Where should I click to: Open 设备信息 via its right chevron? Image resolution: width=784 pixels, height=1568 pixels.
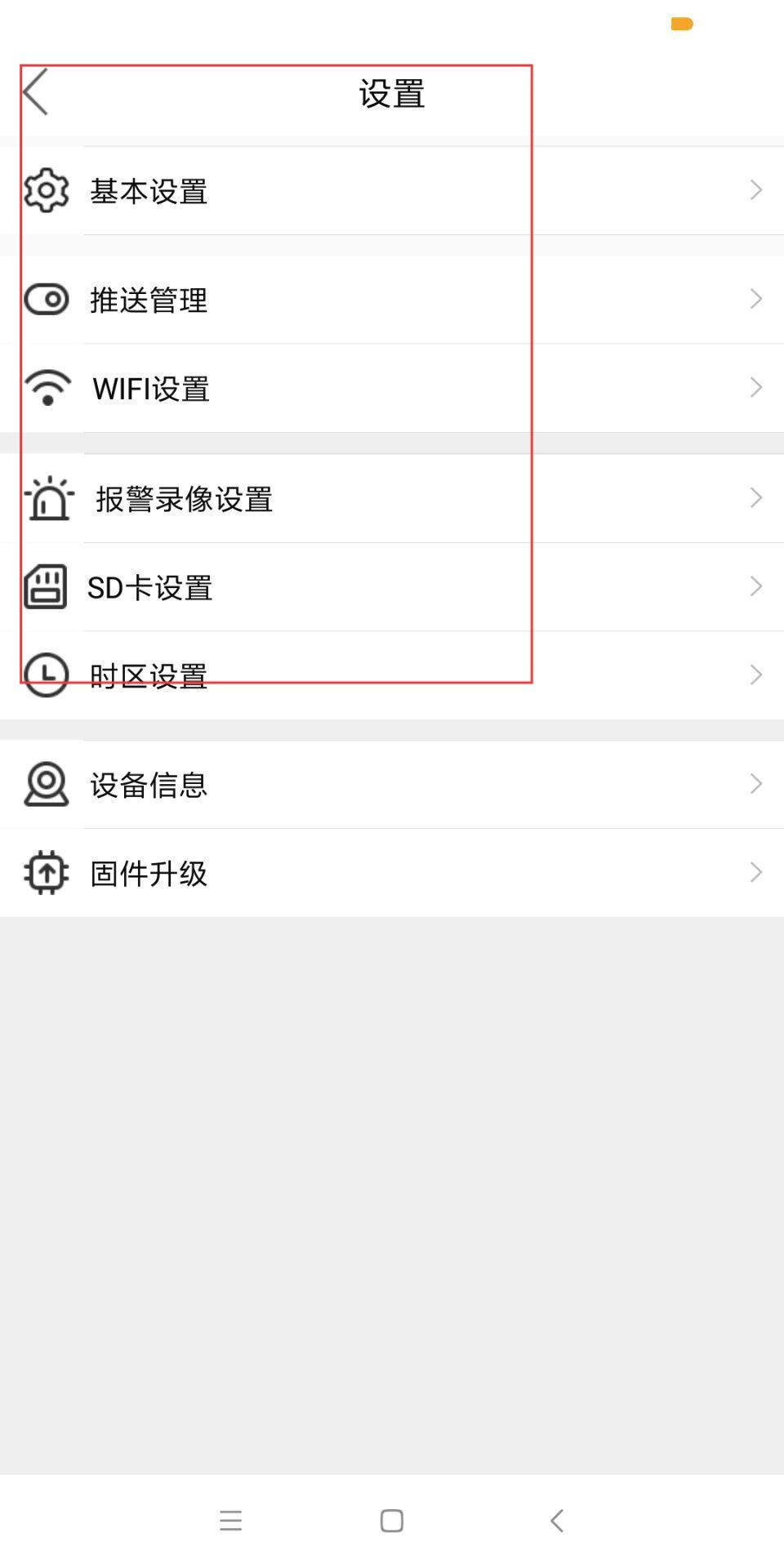coord(754,783)
